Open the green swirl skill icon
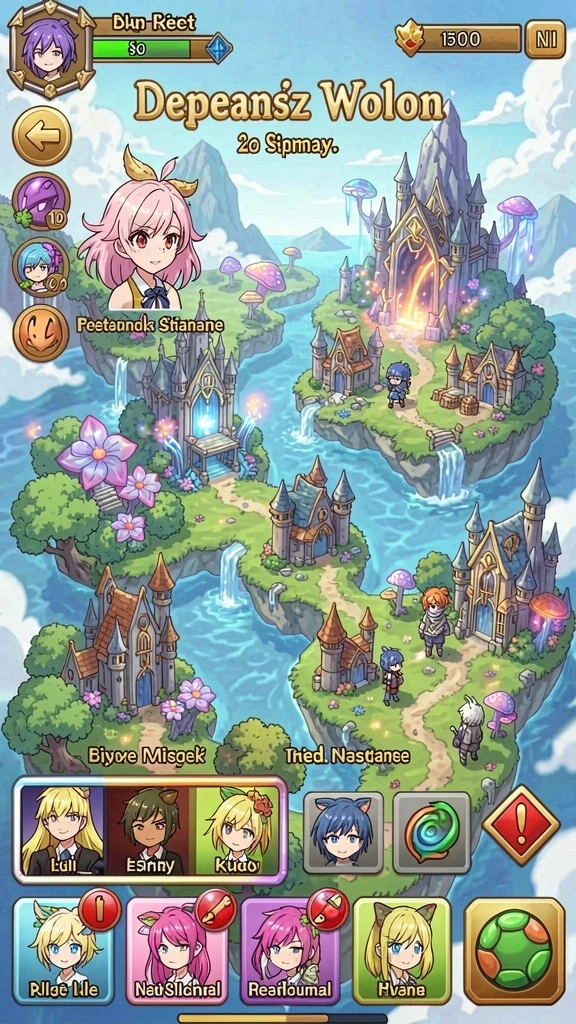The width and height of the screenshot is (576, 1024). tap(432, 833)
